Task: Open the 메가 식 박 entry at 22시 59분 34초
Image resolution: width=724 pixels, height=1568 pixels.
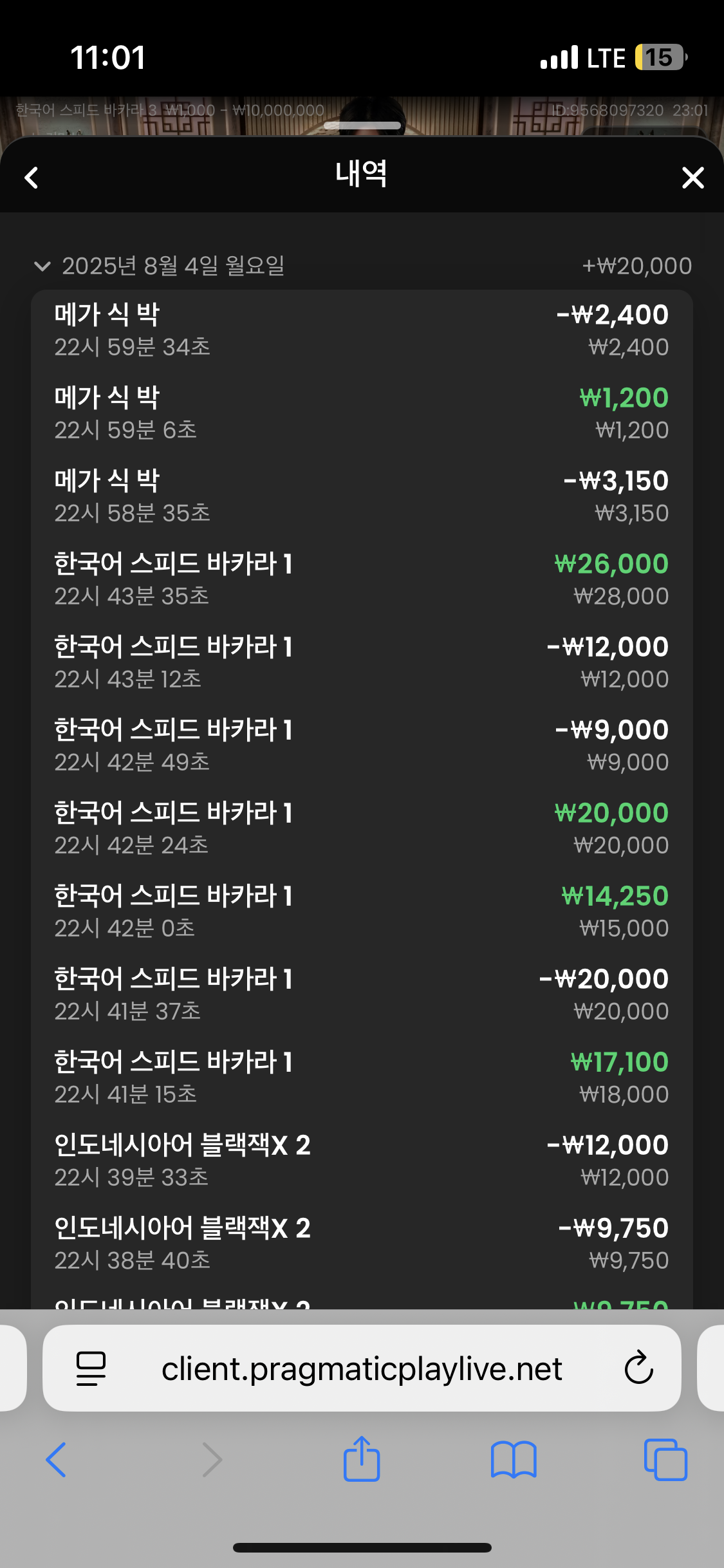Action: (362, 331)
